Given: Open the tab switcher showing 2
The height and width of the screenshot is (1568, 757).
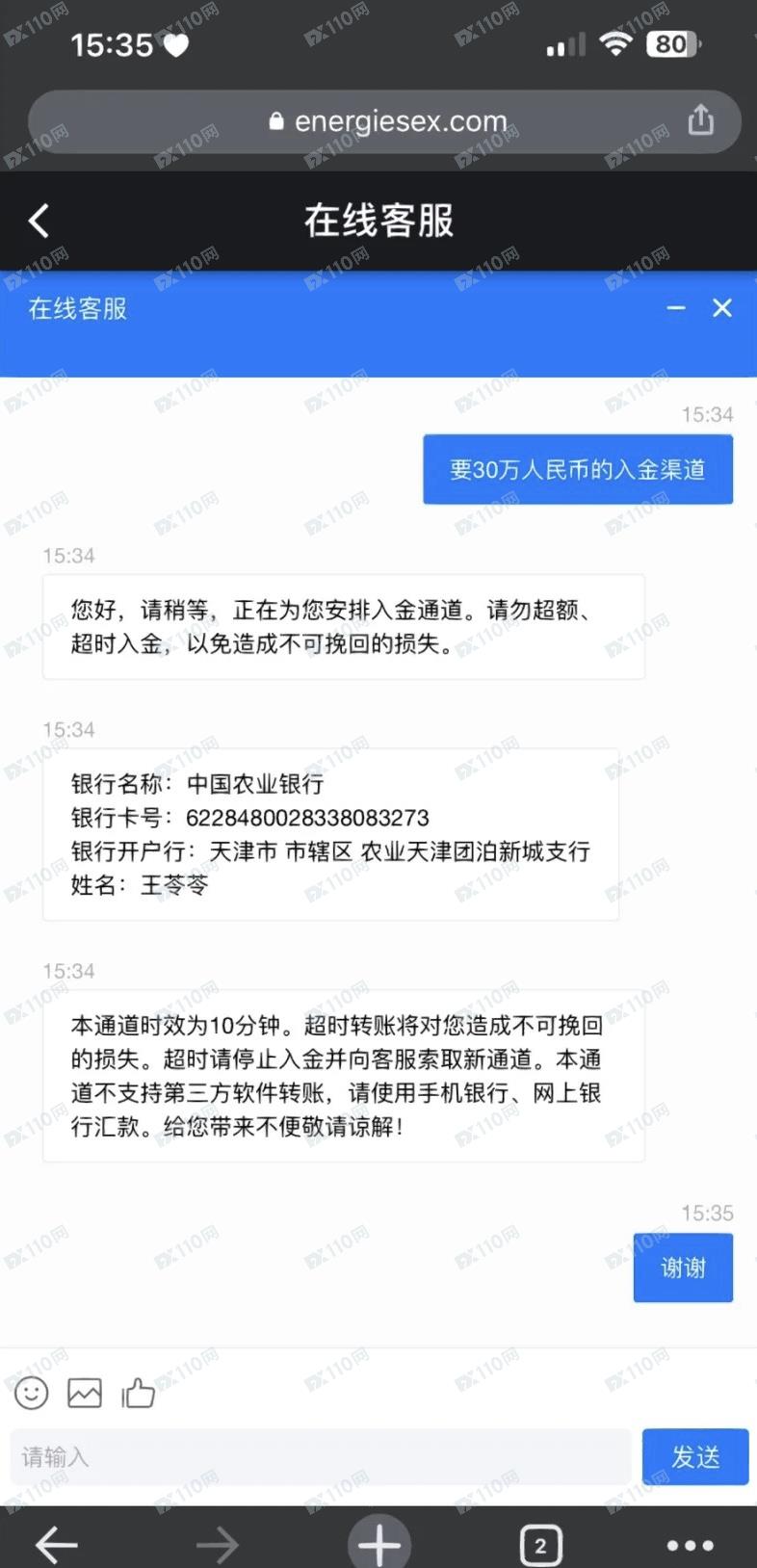Looking at the screenshot, I should tap(540, 1545).
